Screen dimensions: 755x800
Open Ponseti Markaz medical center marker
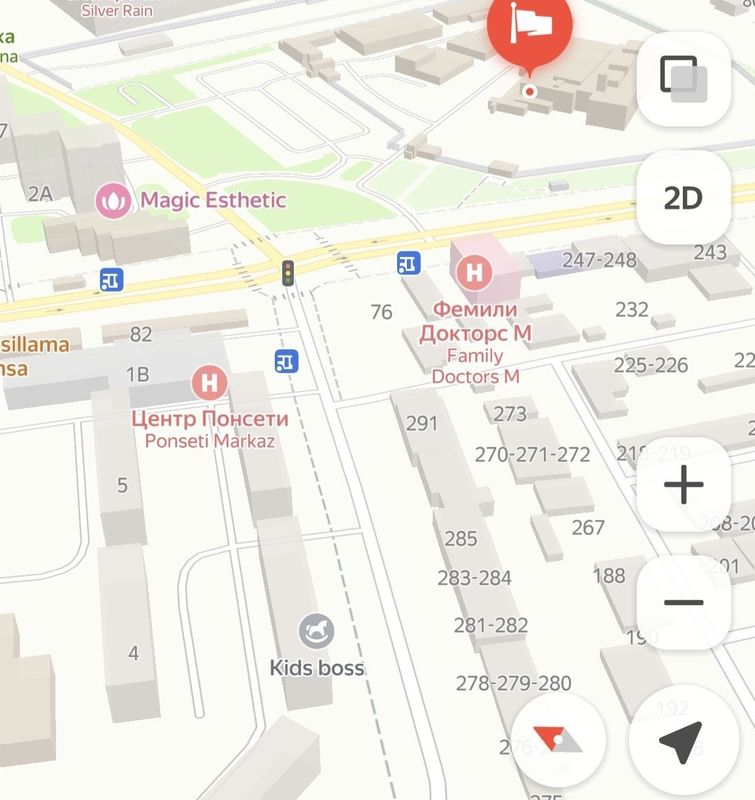[x=209, y=381]
